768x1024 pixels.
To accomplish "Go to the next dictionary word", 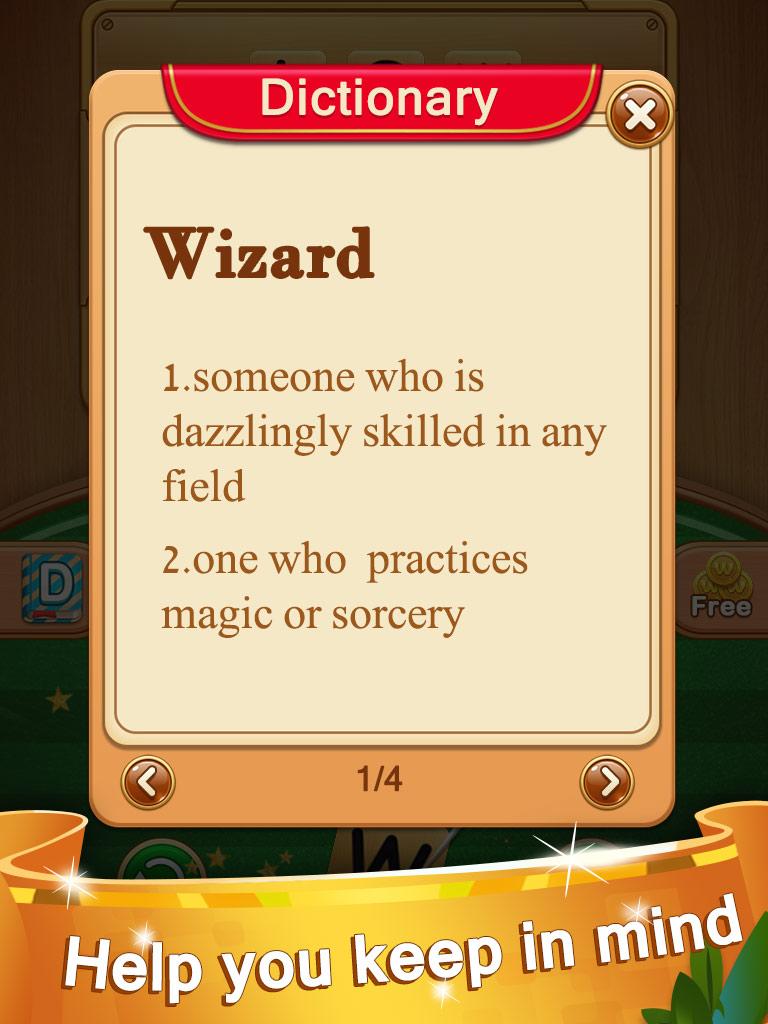I will (x=607, y=781).
